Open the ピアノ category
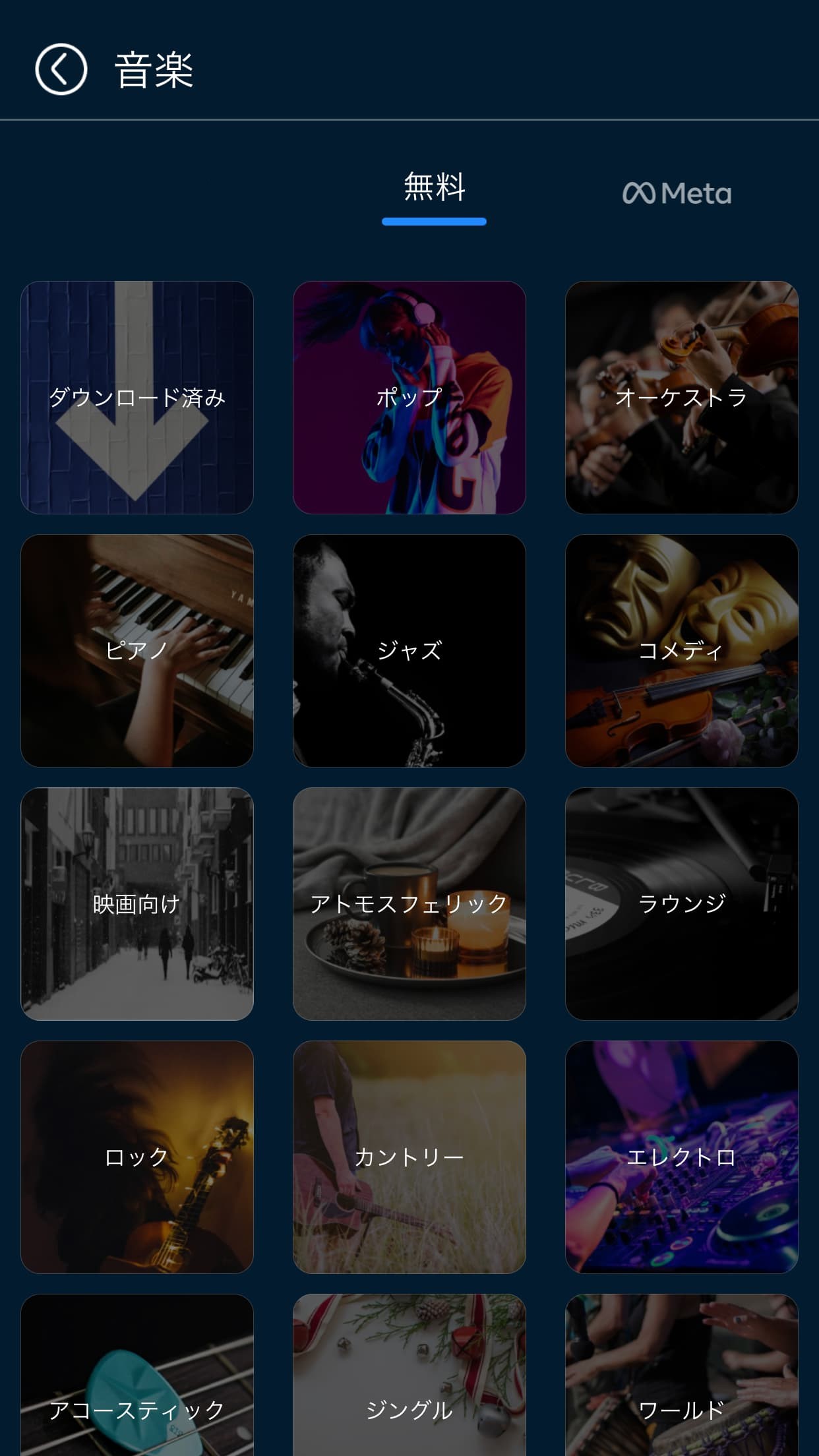This screenshot has height=1456, width=819. pyautogui.click(x=137, y=651)
